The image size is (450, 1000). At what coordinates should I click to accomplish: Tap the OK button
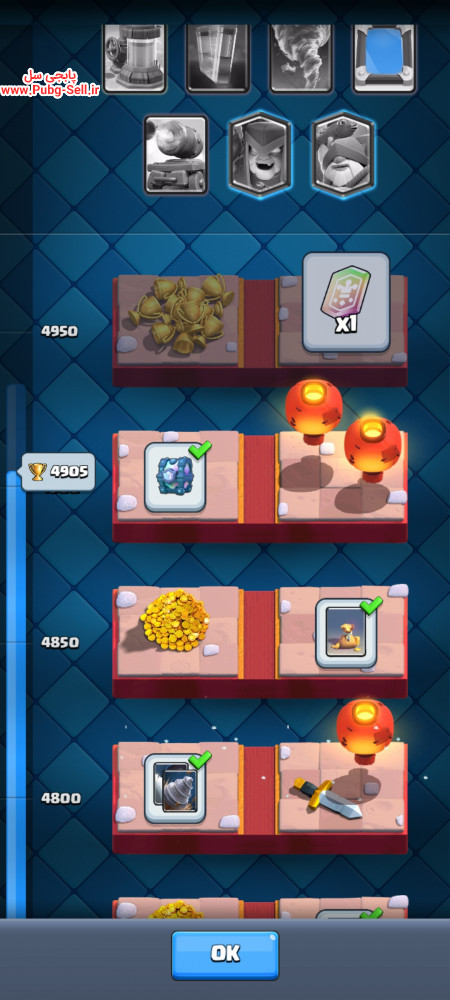tap(224, 955)
